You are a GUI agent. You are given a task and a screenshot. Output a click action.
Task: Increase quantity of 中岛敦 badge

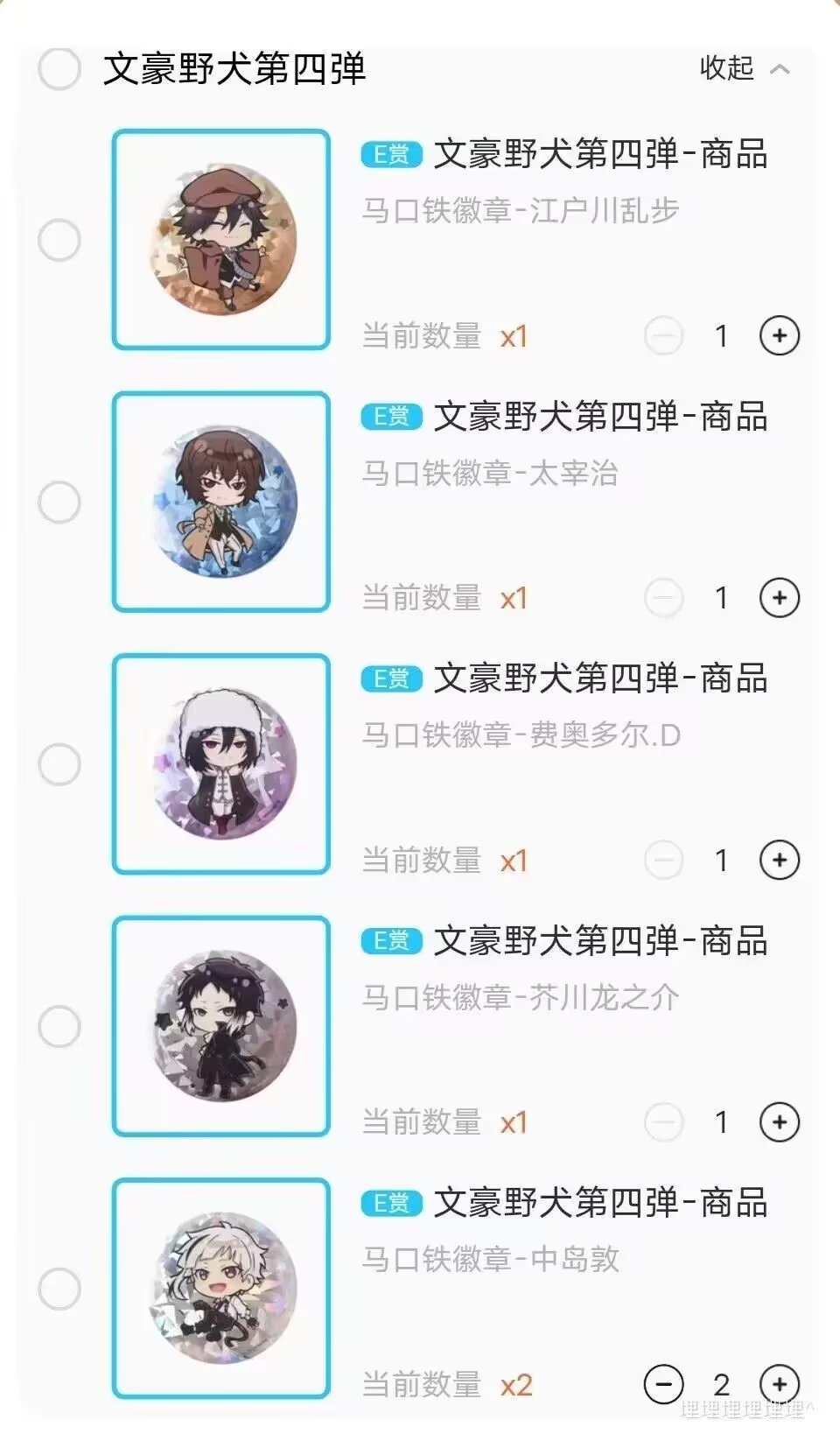click(x=780, y=1384)
